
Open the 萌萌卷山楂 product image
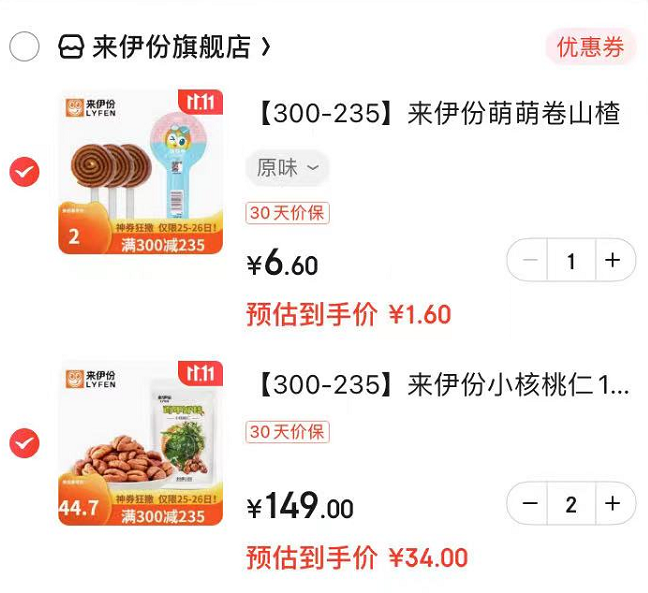[140, 172]
